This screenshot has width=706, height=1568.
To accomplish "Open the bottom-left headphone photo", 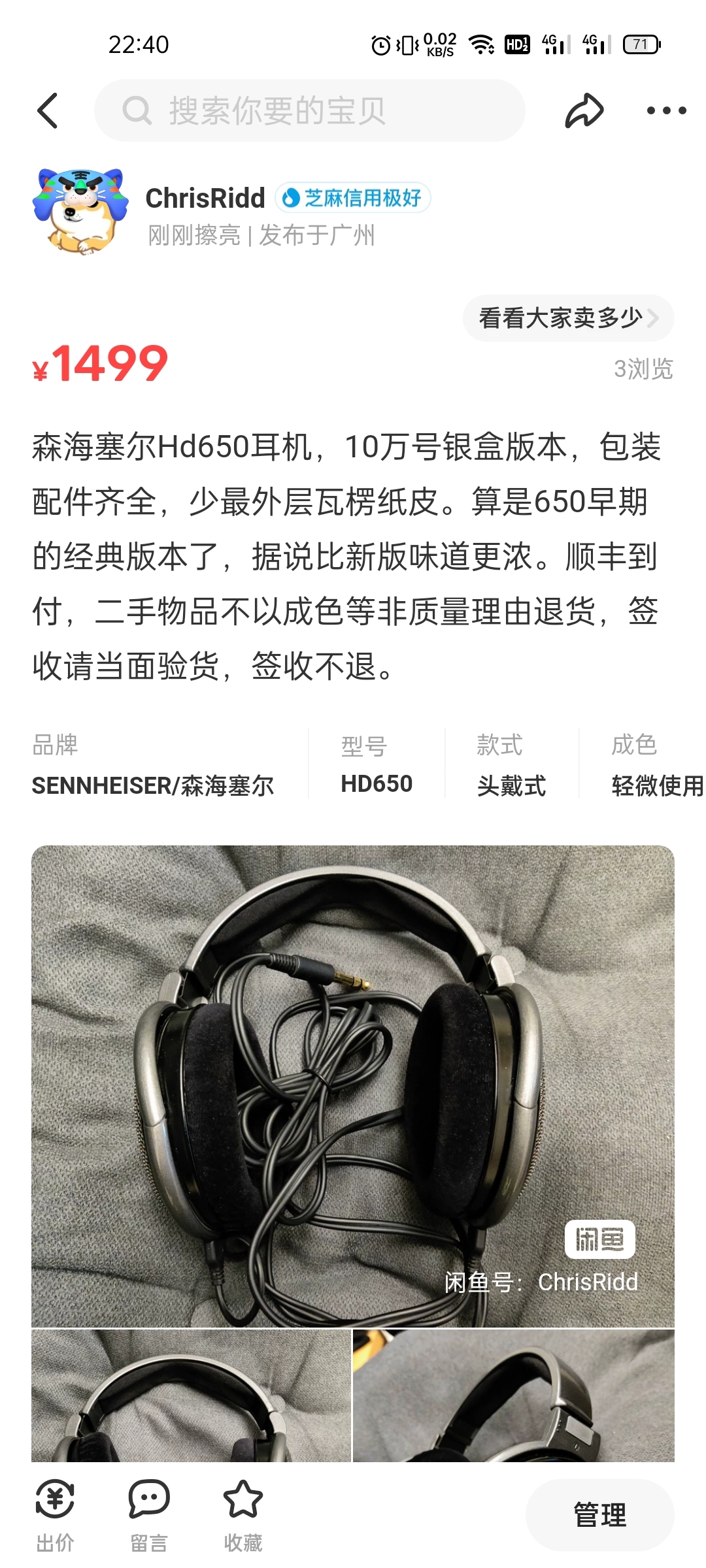I will (191, 1395).
